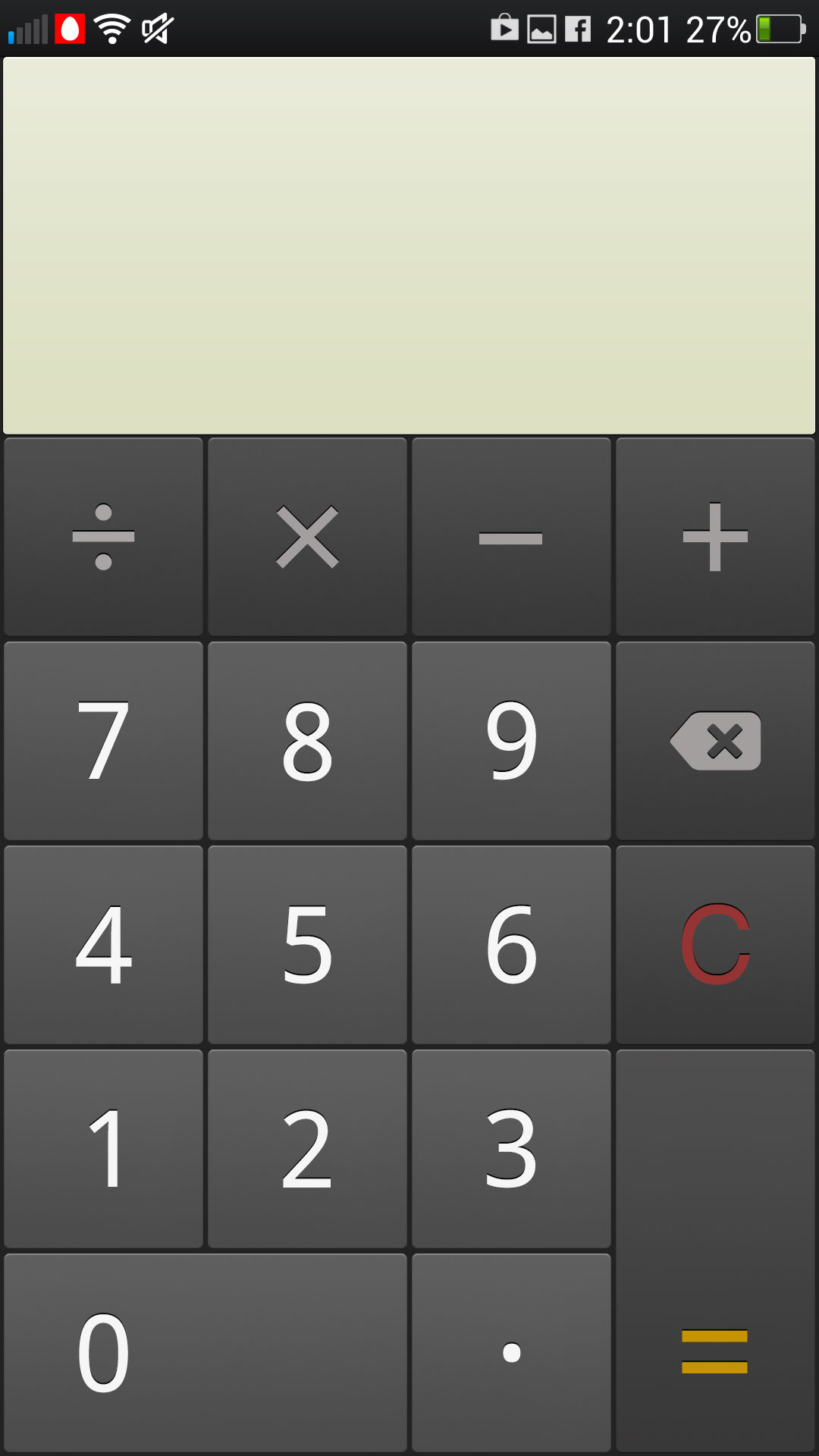Enter digit 4
This screenshot has height=1456, width=819.
(103, 945)
